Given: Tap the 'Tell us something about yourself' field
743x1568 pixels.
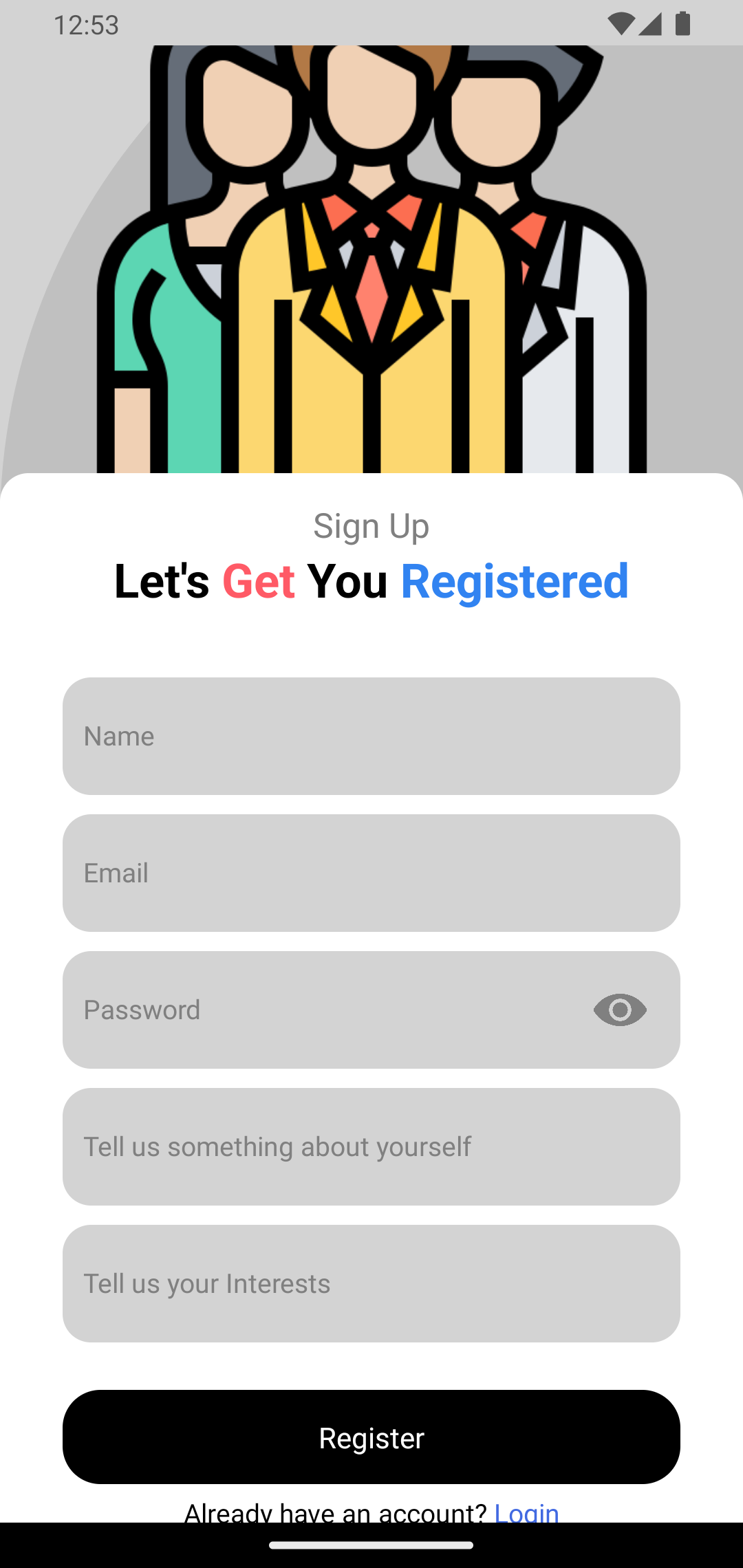Looking at the screenshot, I should point(371,1146).
